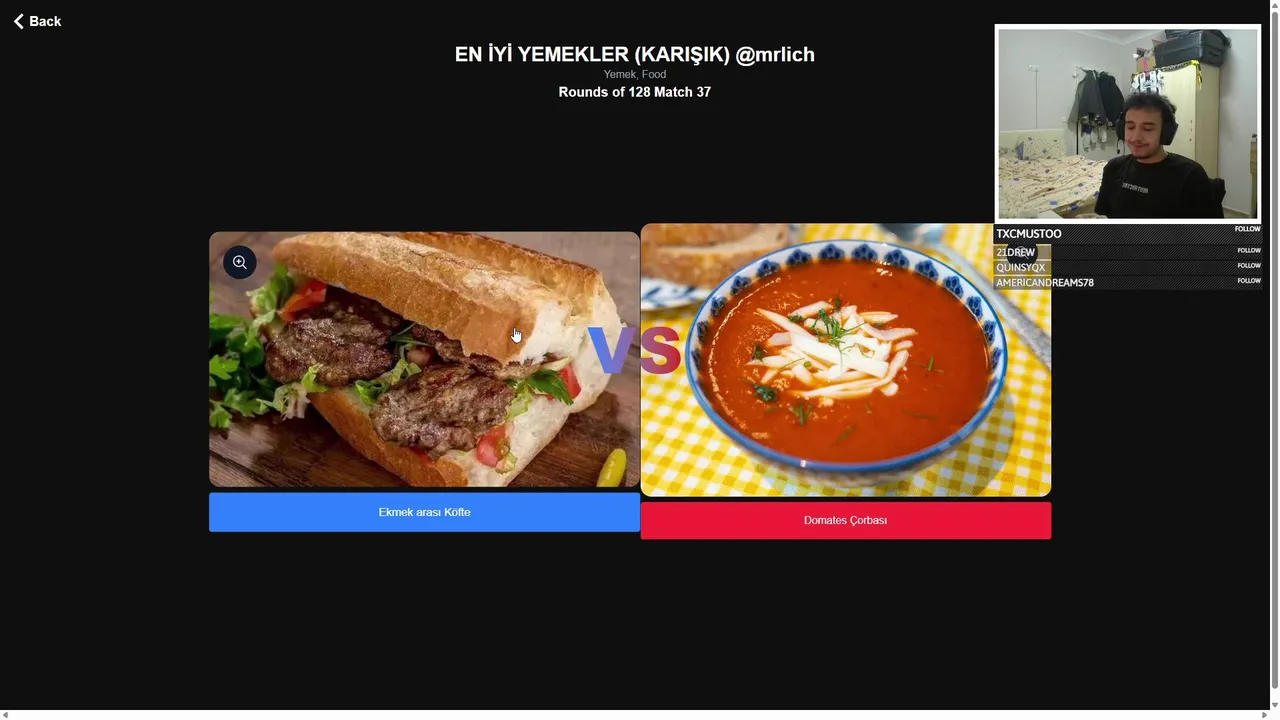The width and height of the screenshot is (1280, 720).
Task: Zoom into the köfte sandwich image
Action: coord(240,262)
